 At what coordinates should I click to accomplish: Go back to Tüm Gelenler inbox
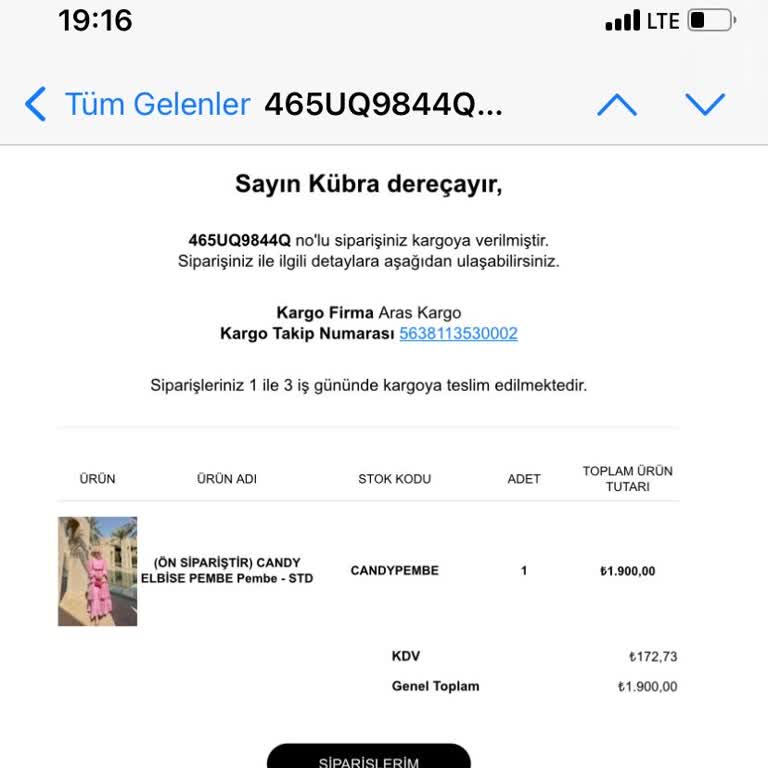pyautogui.click(x=137, y=104)
